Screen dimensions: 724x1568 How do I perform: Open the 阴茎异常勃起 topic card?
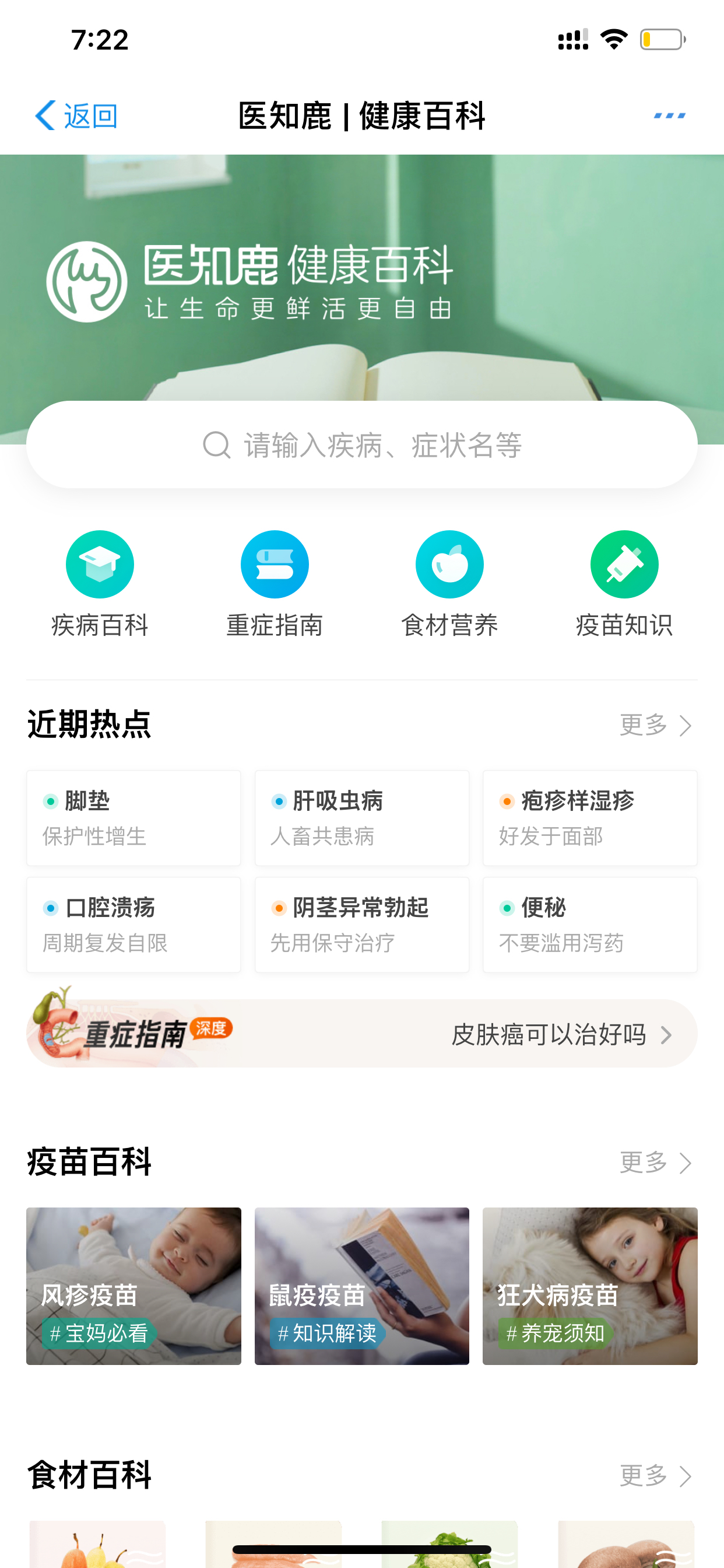coord(362,925)
